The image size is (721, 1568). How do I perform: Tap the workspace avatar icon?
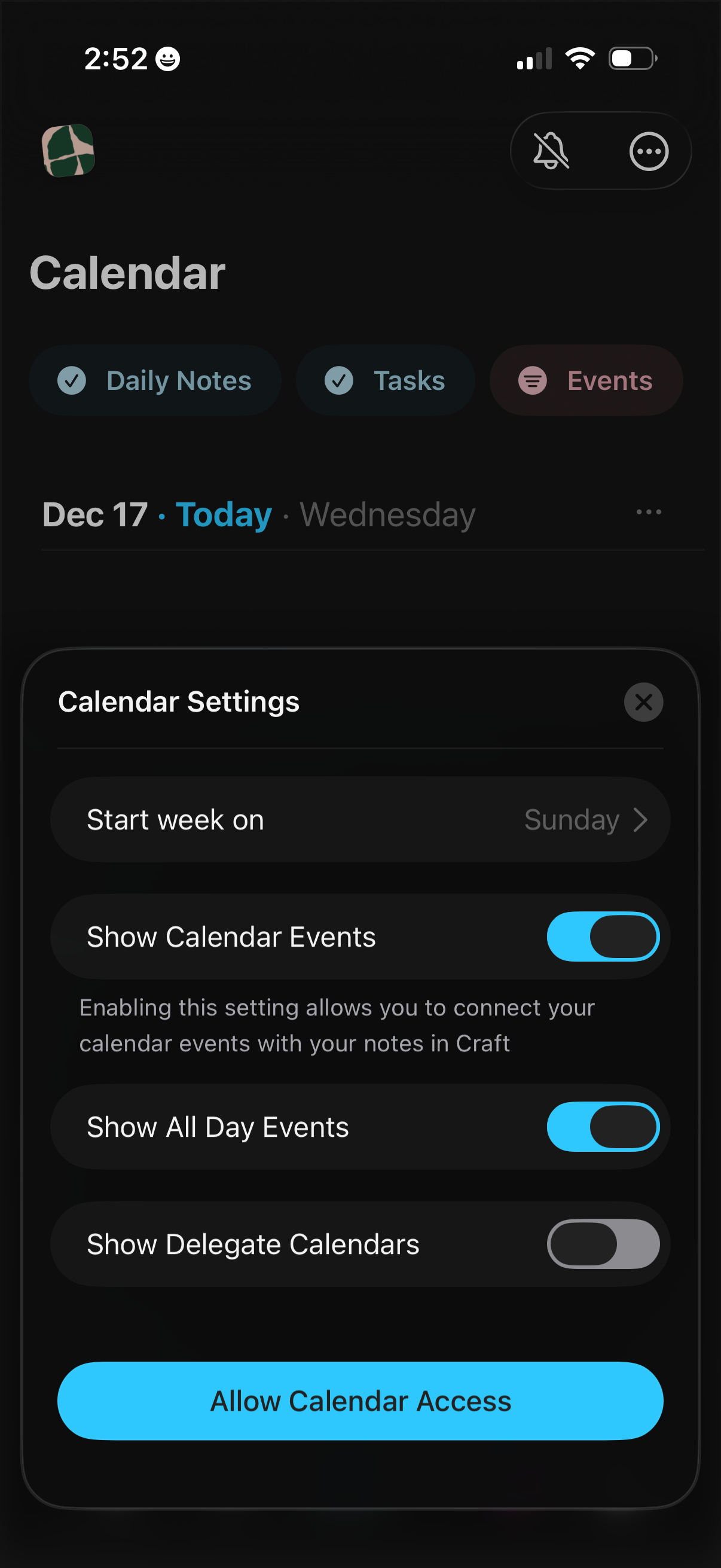tap(68, 151)
